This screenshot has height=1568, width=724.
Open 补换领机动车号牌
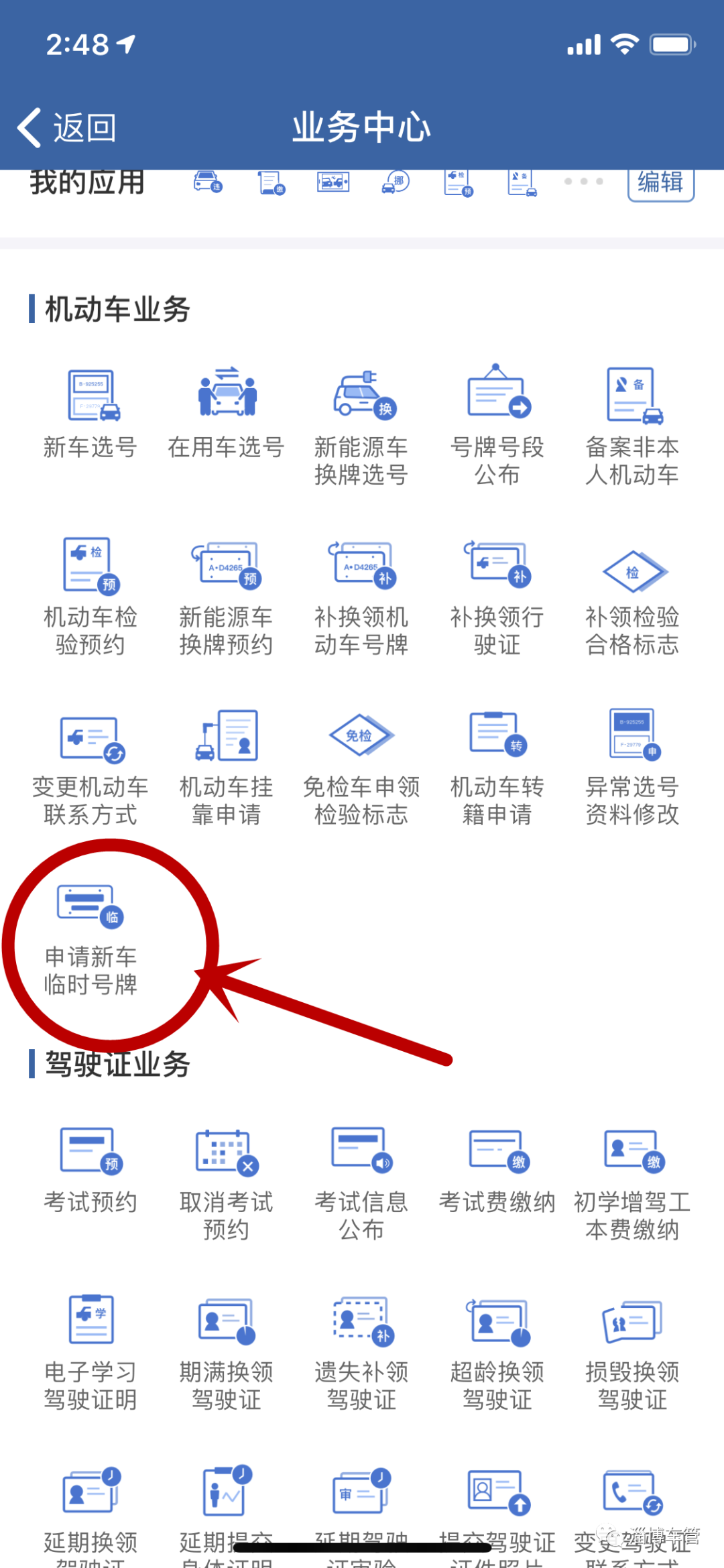tap(362, 597)
